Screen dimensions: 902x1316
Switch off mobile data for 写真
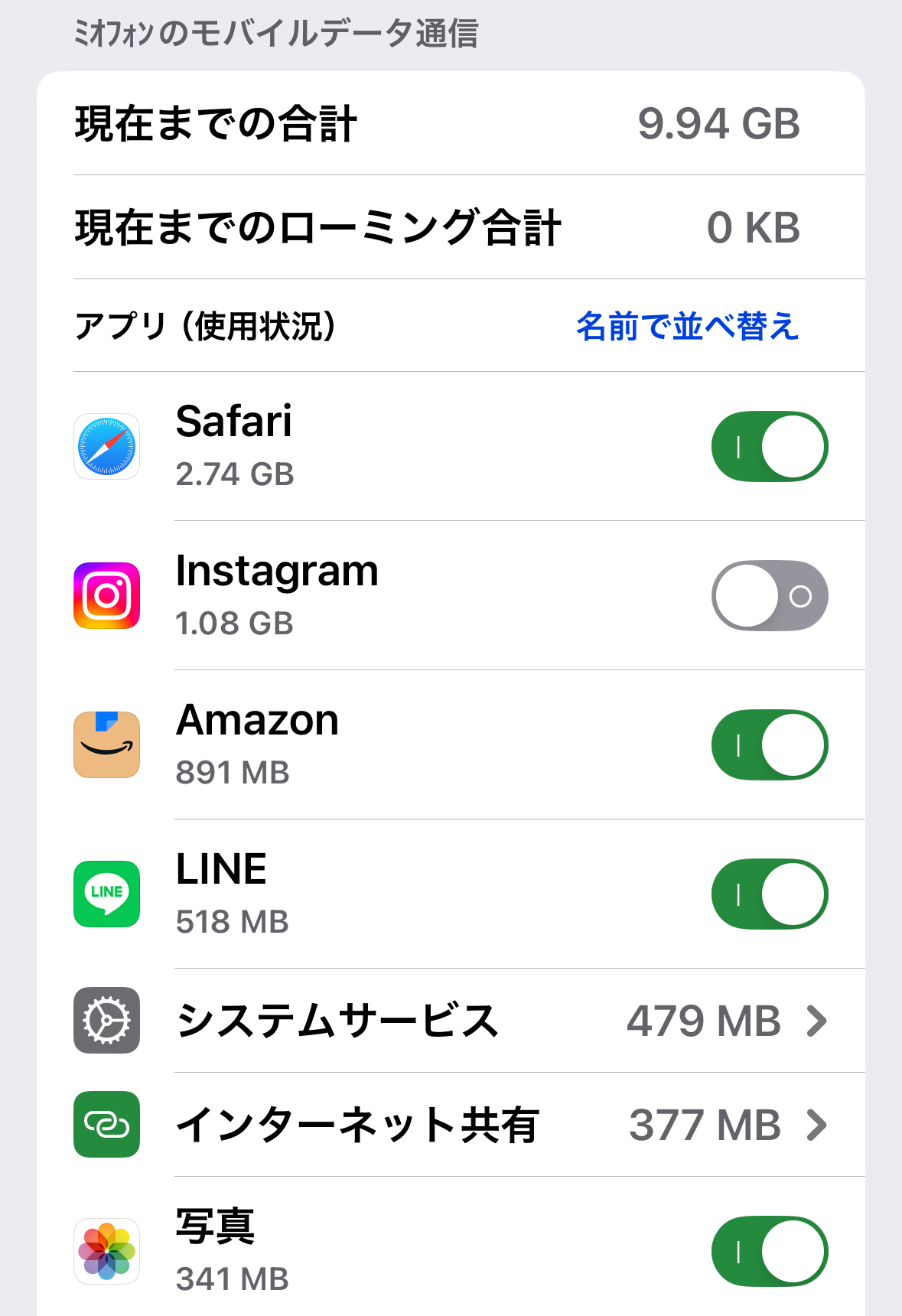tap(769, 1252)
